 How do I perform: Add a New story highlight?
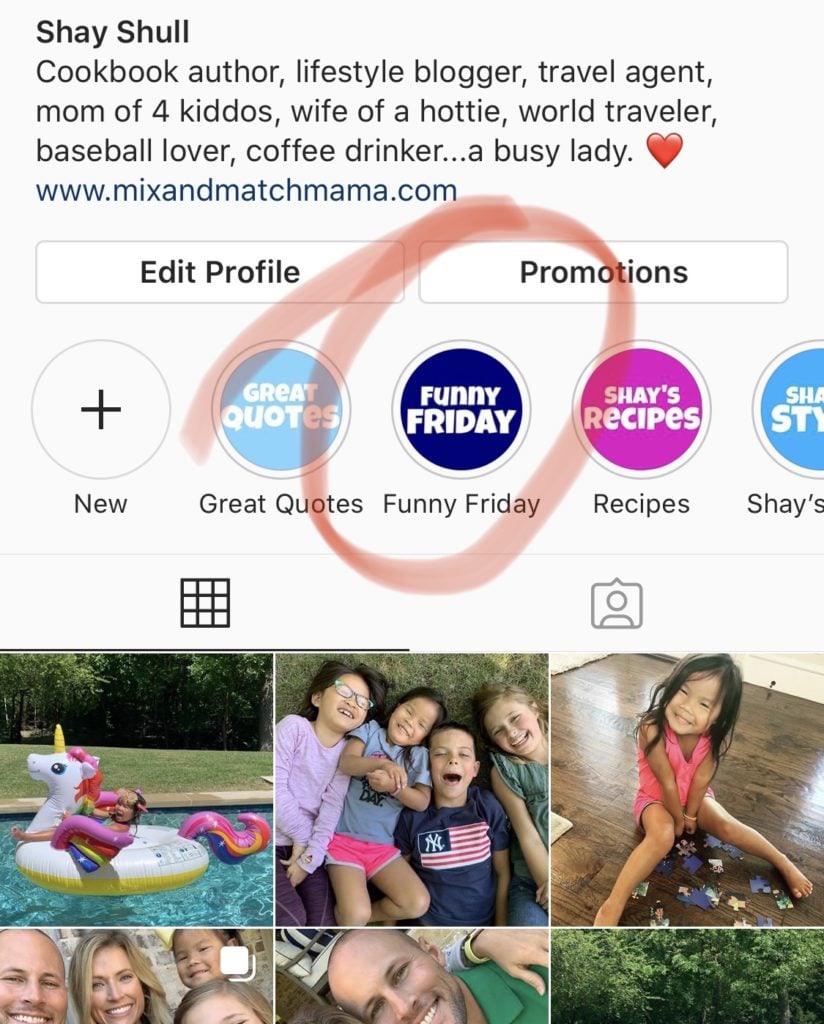(101, 411)
